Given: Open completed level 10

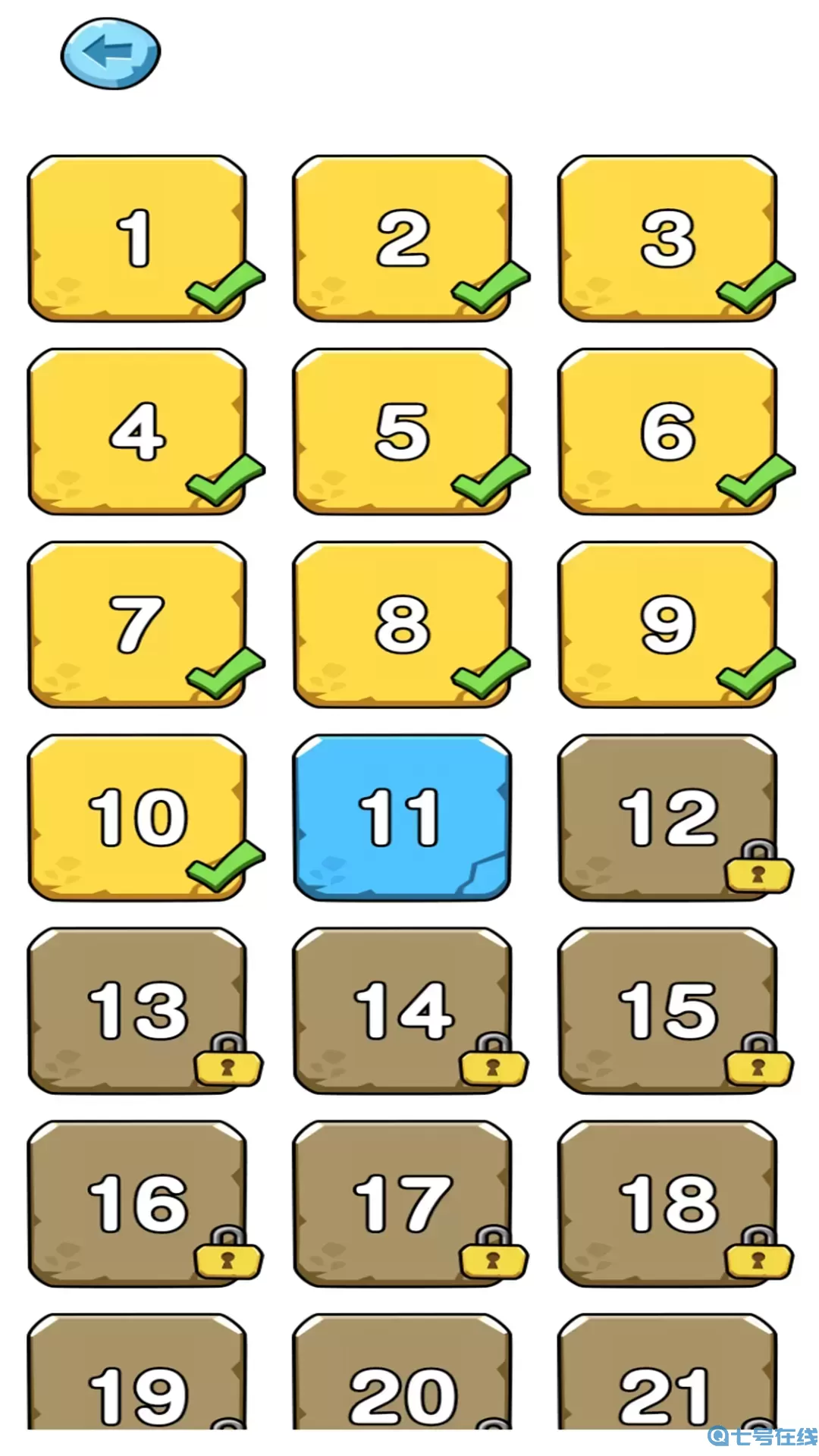Looking at the screenshot, I should click(137, 817).
